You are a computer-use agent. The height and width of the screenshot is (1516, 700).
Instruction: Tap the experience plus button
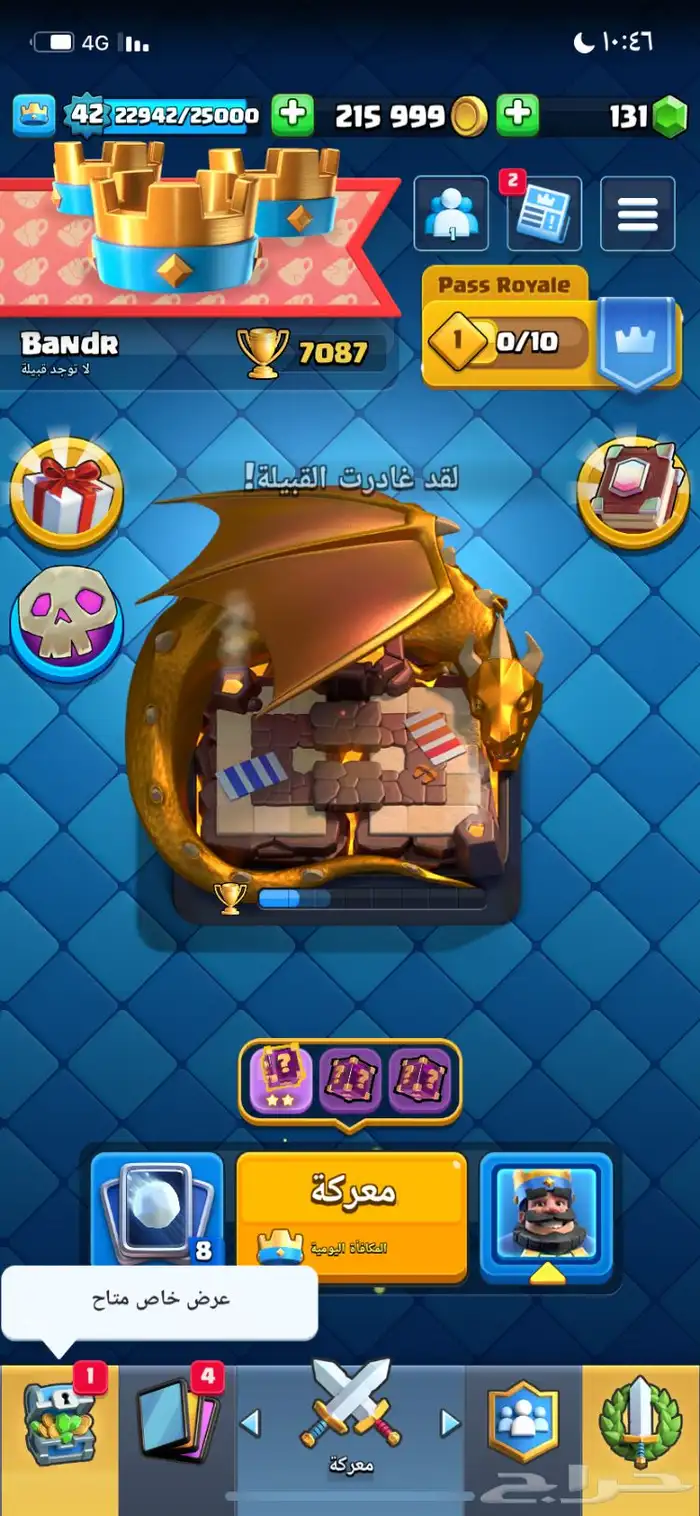pos(292,116)
